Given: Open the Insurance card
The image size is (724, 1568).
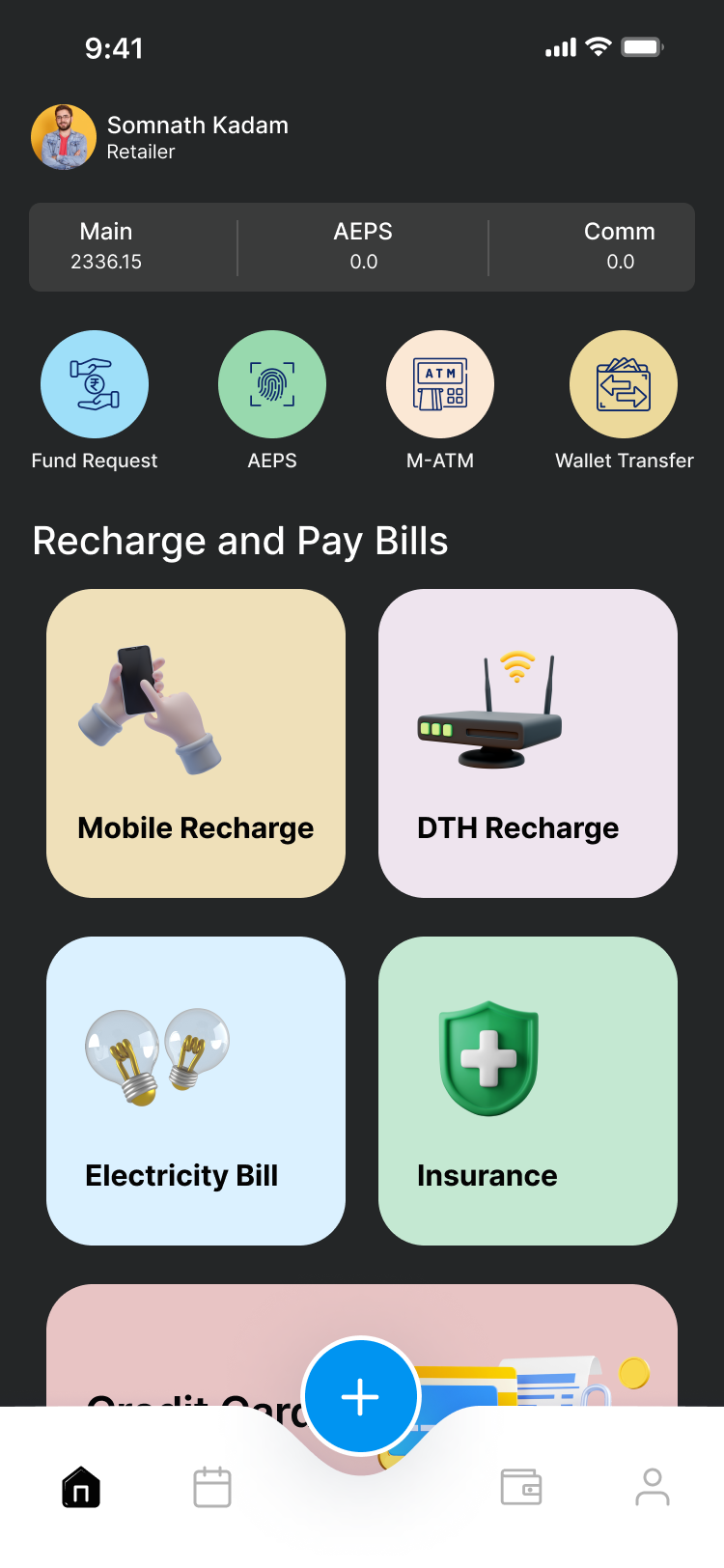Looking at the screenshot, I should 528,1091.
